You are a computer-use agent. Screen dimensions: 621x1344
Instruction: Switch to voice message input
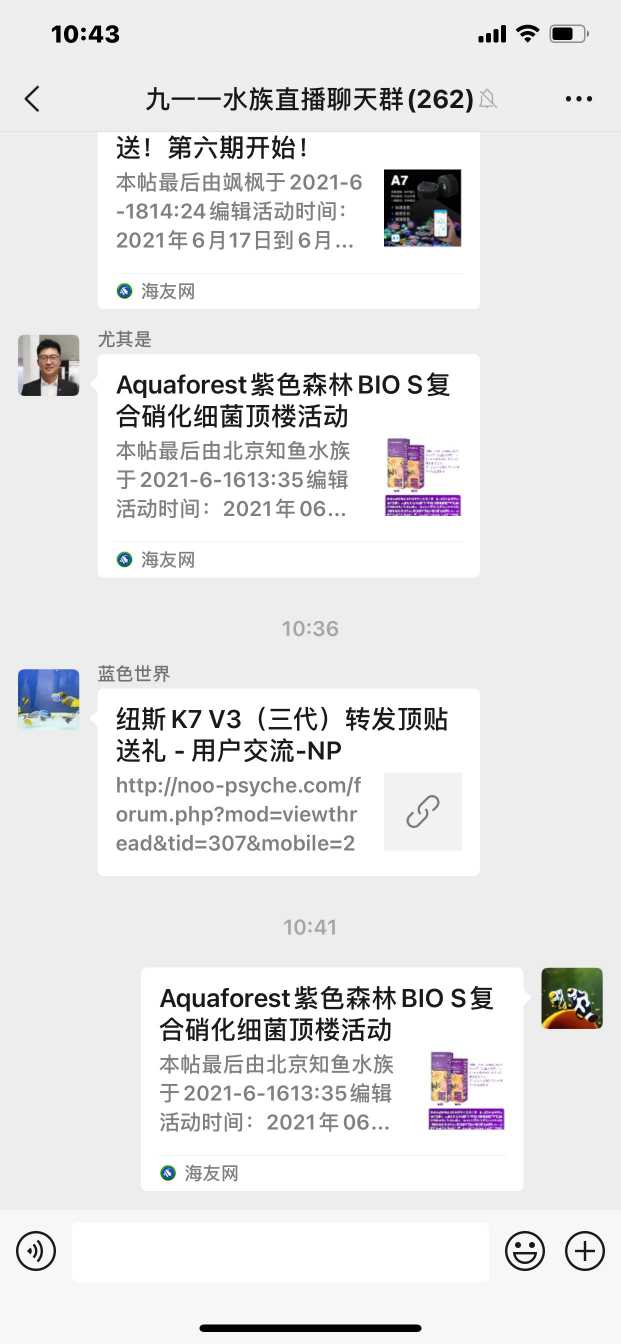pos(36,1251)
